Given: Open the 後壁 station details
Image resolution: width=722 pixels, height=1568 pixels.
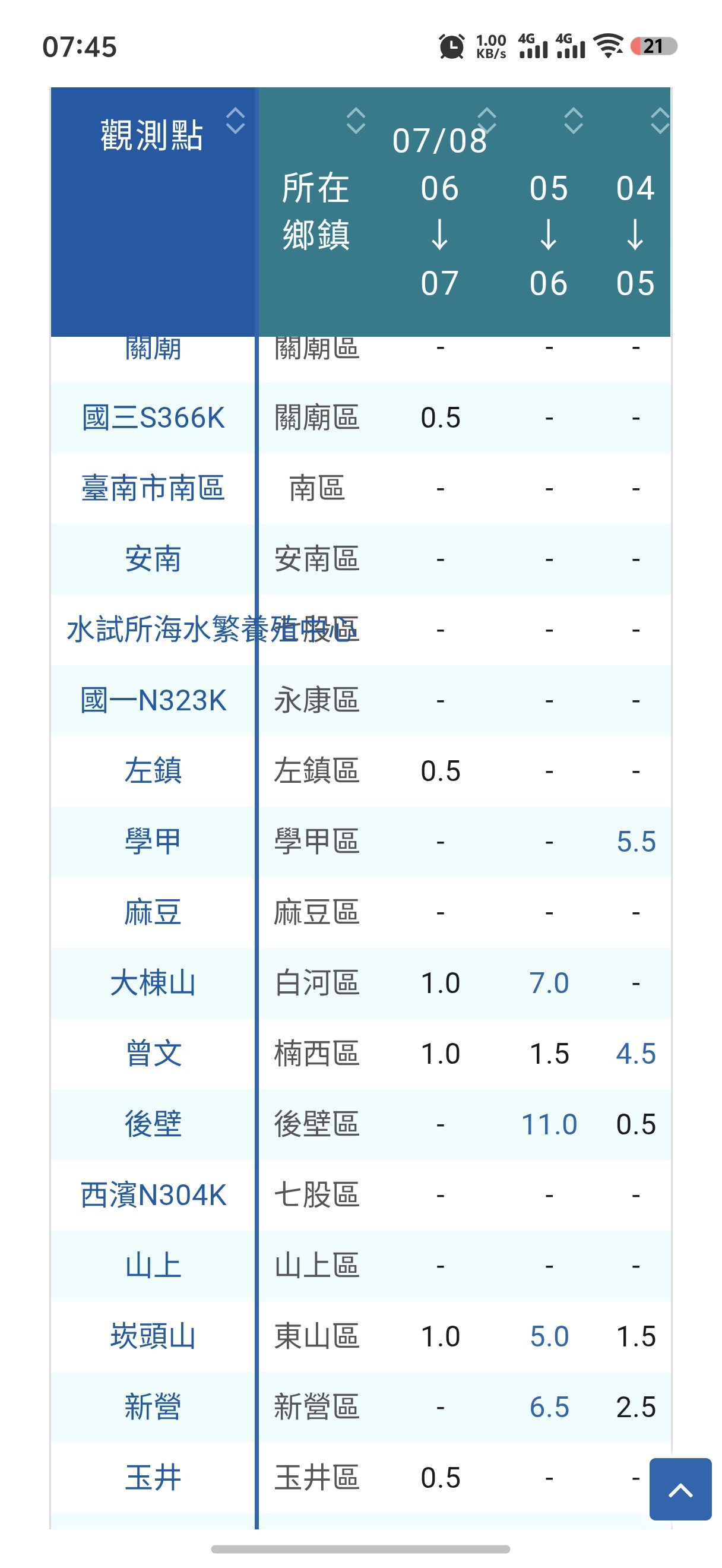Looking at the screenshot, I should [x=153, y=1124].
